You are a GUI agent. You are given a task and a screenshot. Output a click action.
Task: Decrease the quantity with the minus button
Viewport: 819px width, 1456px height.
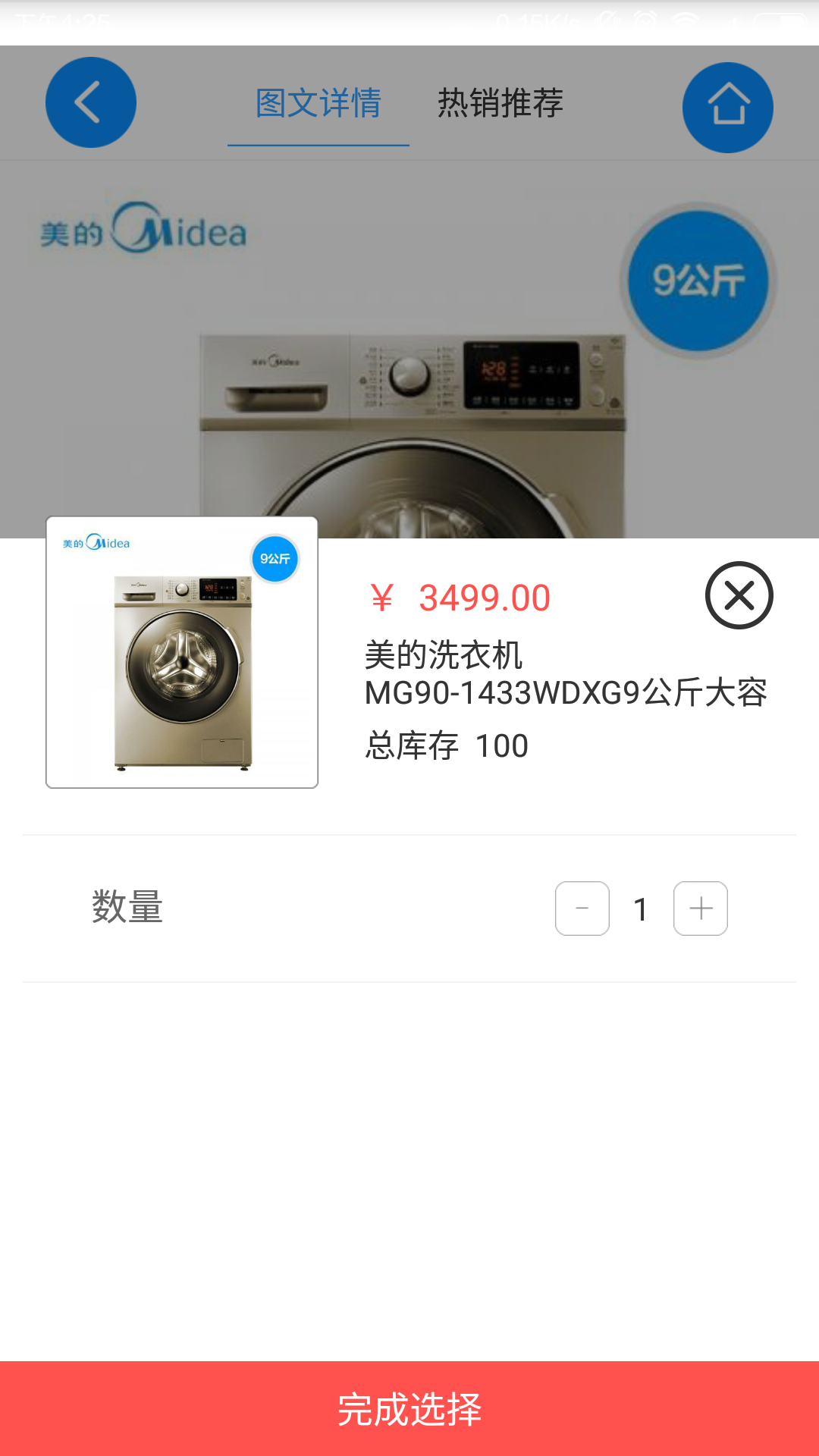pyautogui.click(x=582, y=908)
